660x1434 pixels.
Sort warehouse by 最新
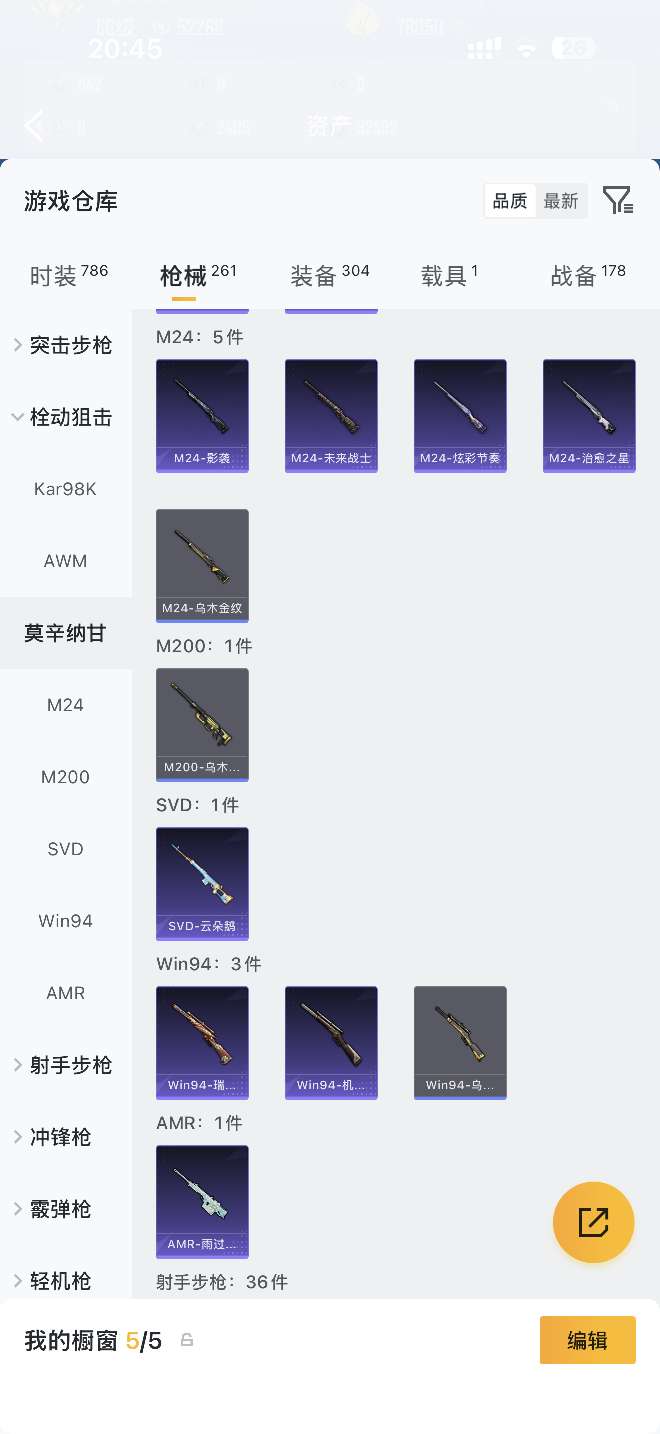pyautogui.click(x=561, y=201)
